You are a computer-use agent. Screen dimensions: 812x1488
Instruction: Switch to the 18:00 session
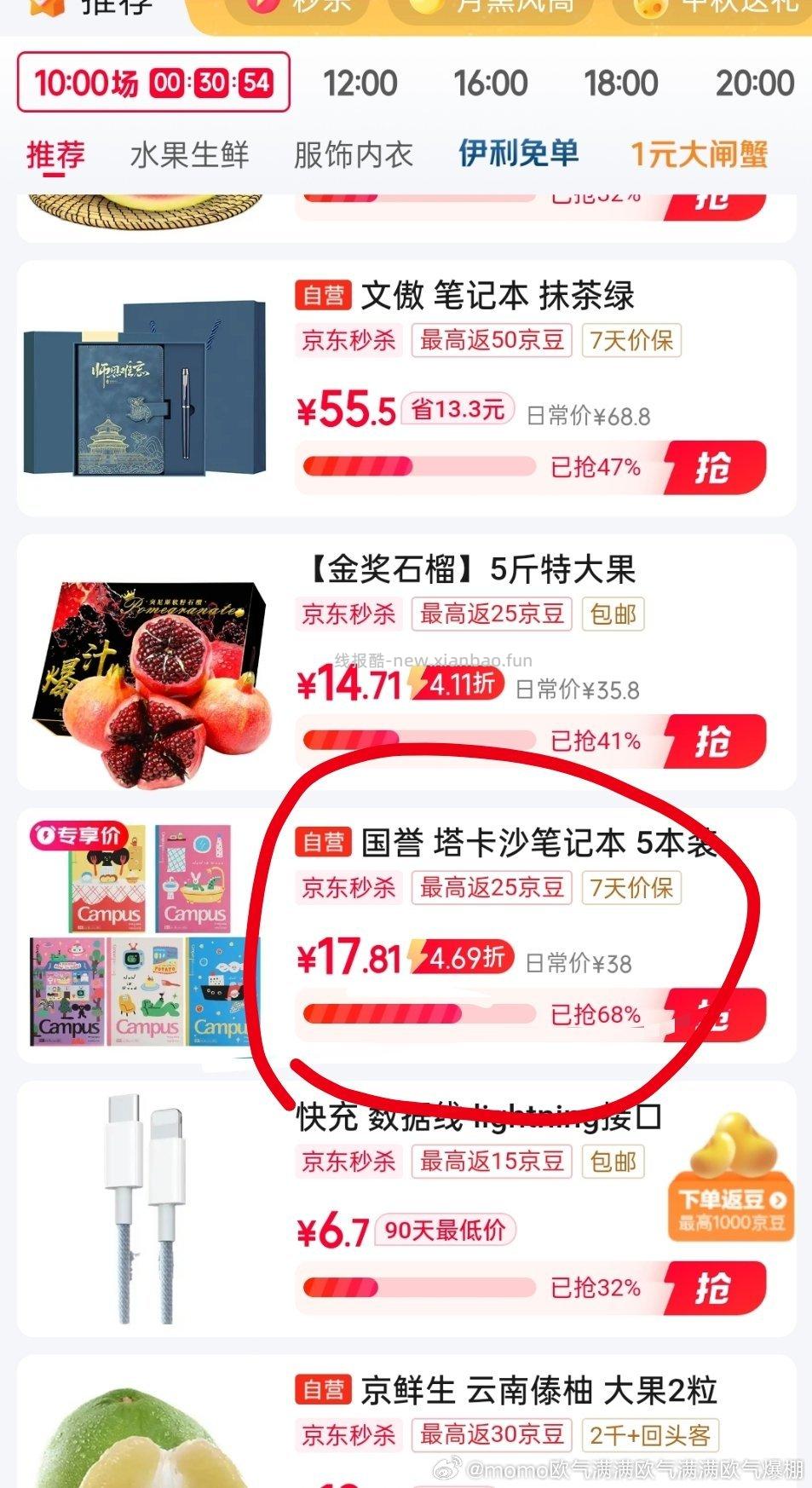(x=620, y=84)
